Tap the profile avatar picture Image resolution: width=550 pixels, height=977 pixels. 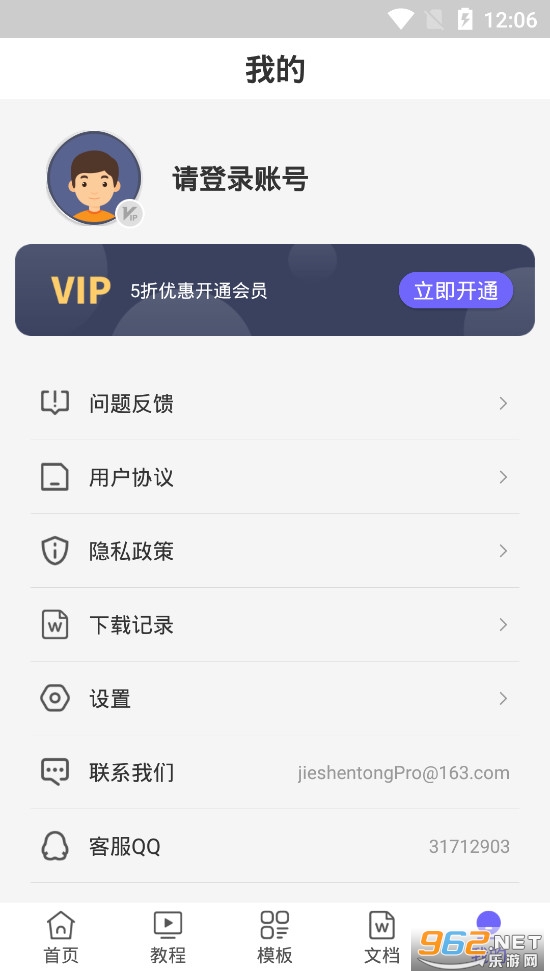pyautogui.click(x=94, y=178)
